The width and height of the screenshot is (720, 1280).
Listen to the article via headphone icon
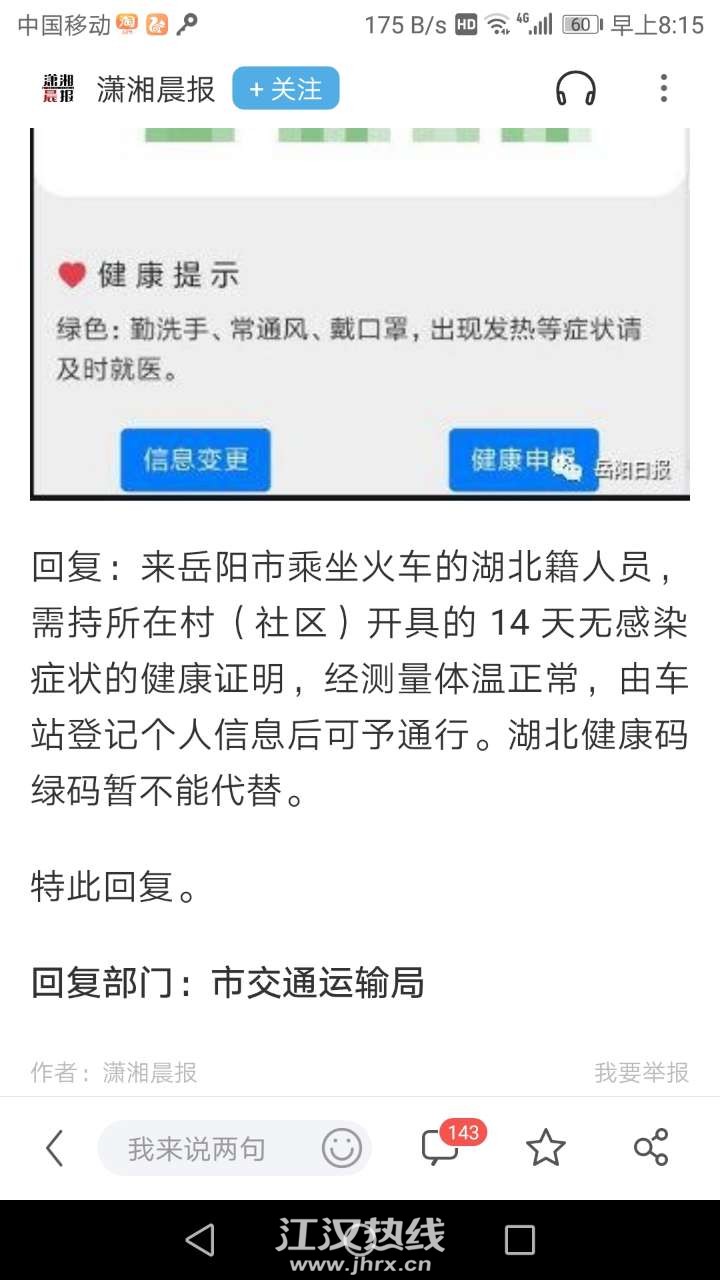click(576, 89)
